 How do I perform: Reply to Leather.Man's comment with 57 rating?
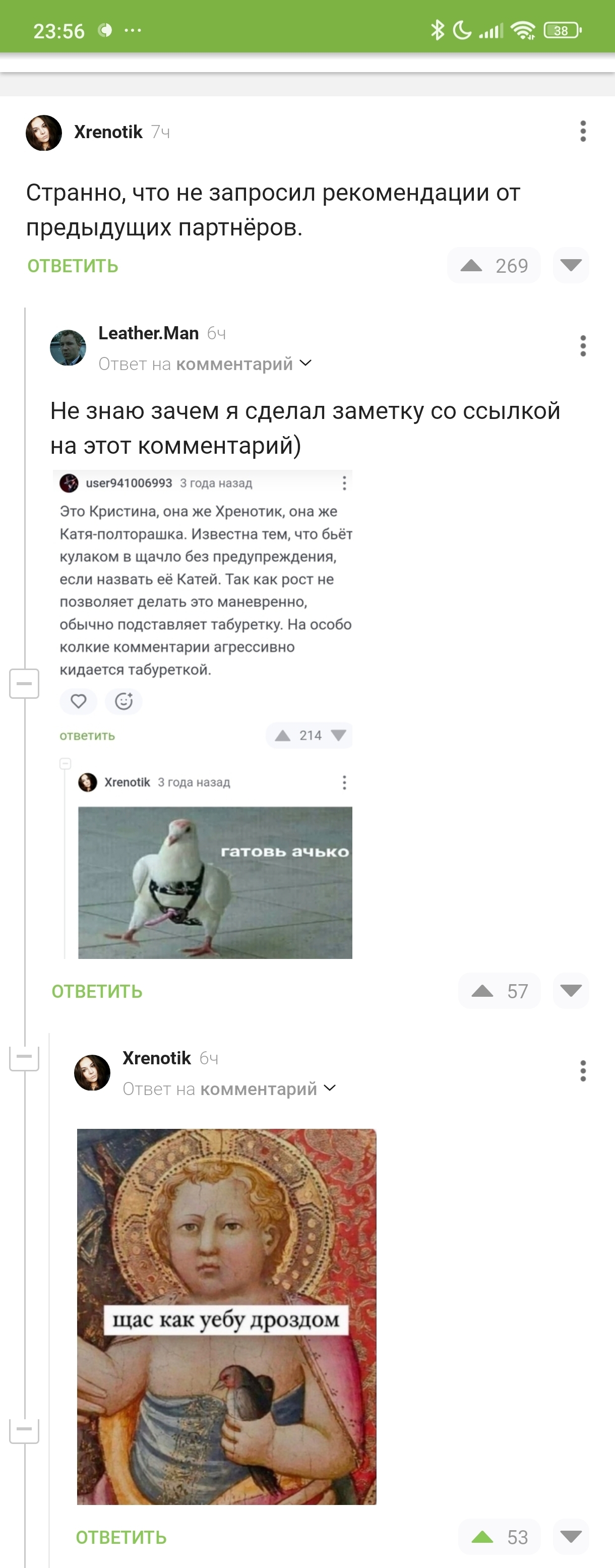97,992
